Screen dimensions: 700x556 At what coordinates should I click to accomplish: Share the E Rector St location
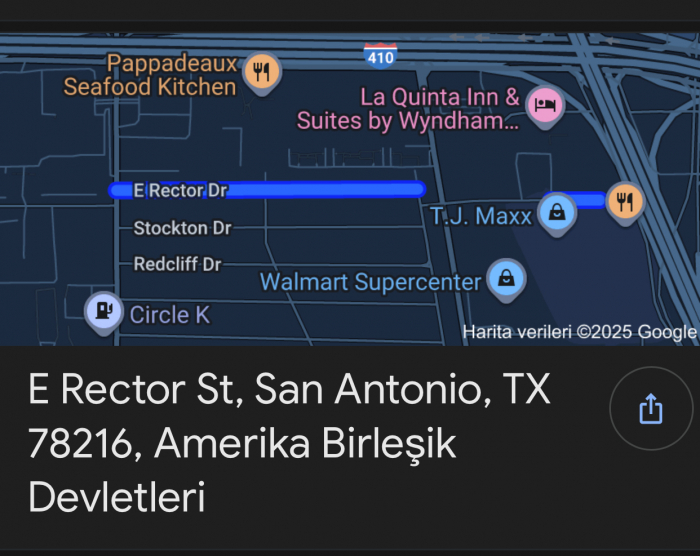[x=651, y=408]
